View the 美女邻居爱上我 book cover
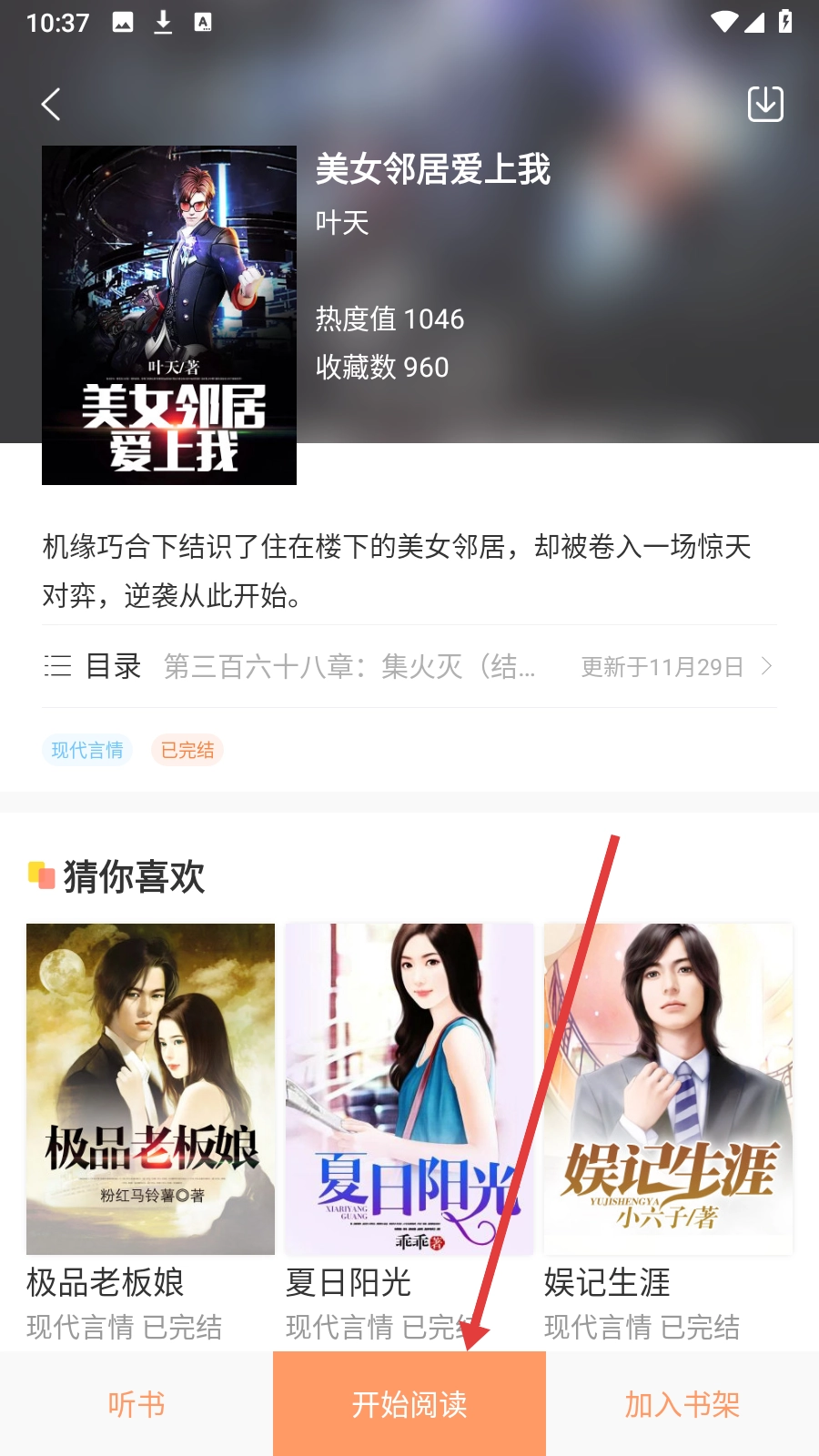 [169, 315]
